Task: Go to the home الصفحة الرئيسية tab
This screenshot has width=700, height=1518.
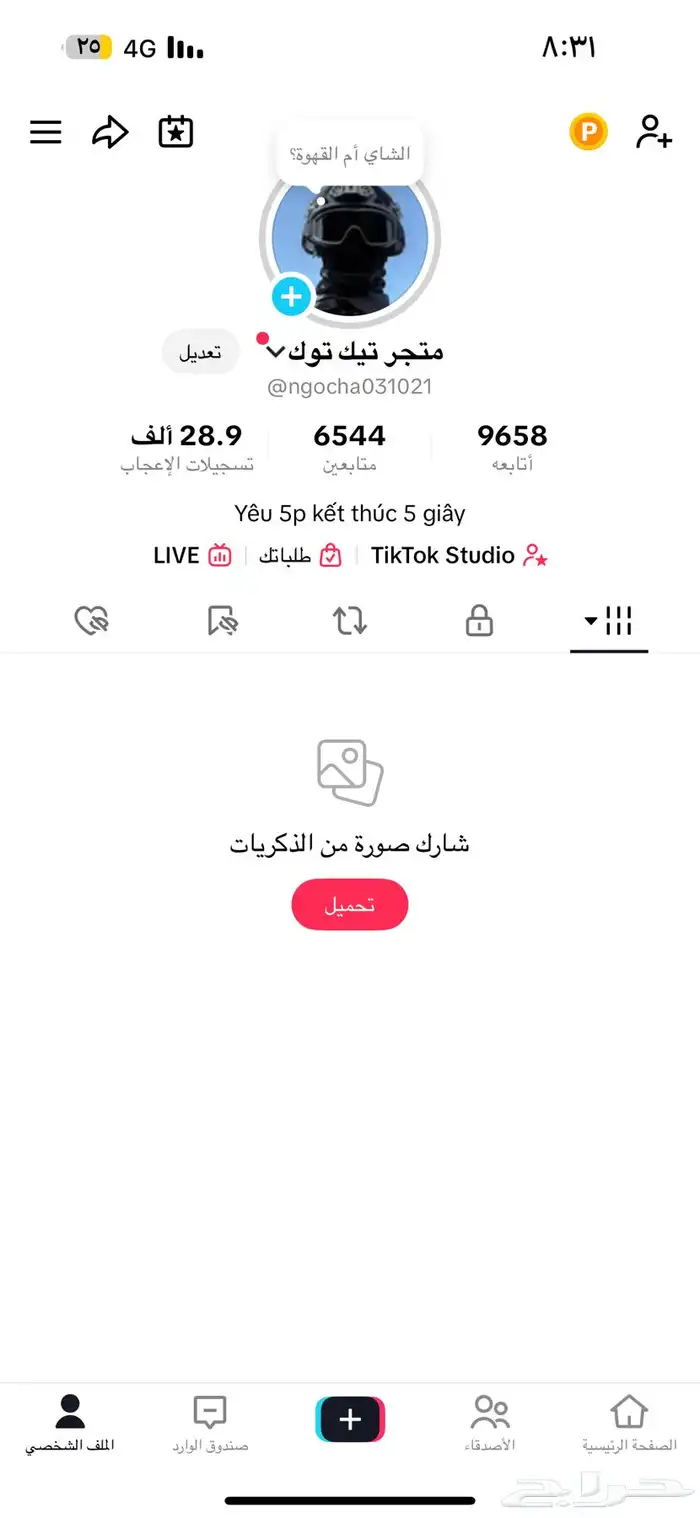Action: click(x=629, y=1424)
